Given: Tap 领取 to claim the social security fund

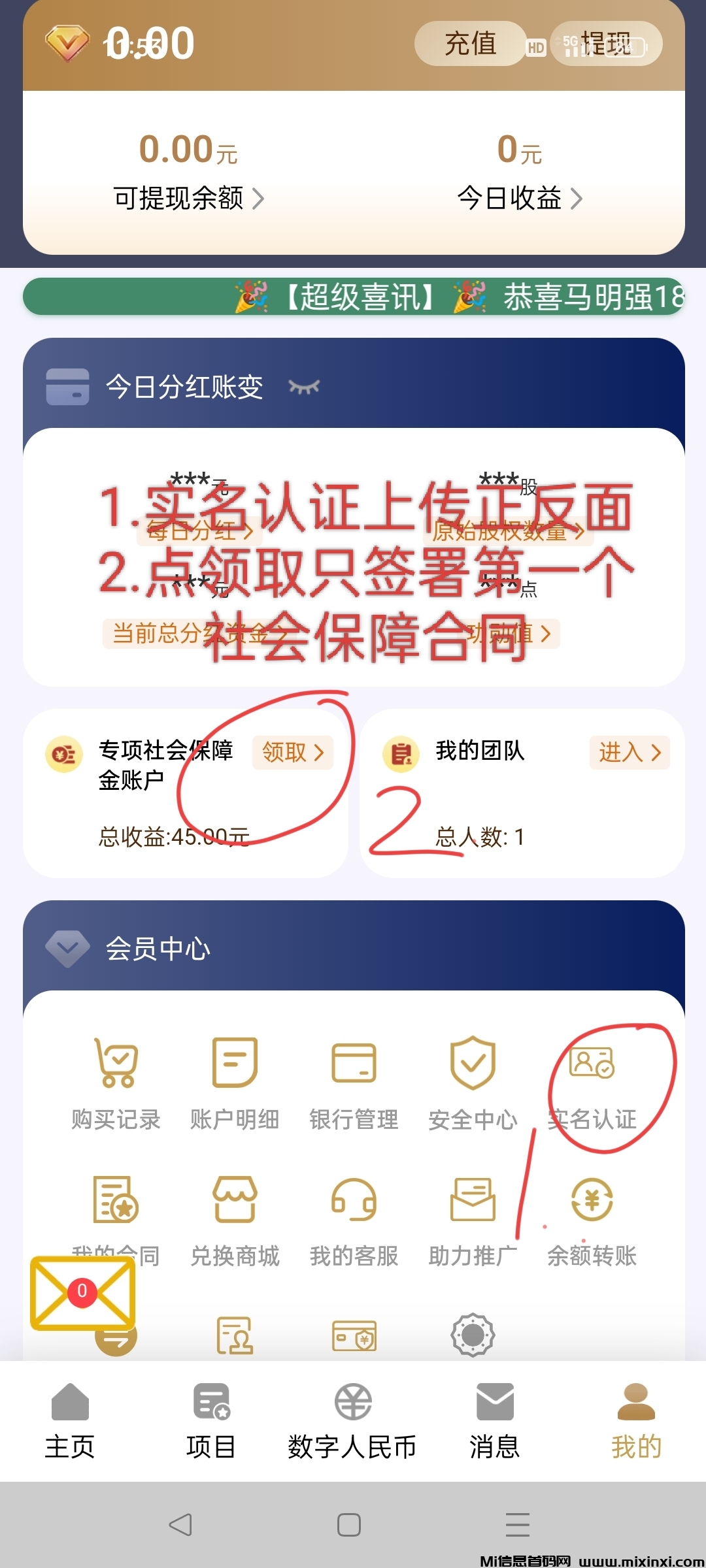Looking at the screenshot, I should coord(293,753).
